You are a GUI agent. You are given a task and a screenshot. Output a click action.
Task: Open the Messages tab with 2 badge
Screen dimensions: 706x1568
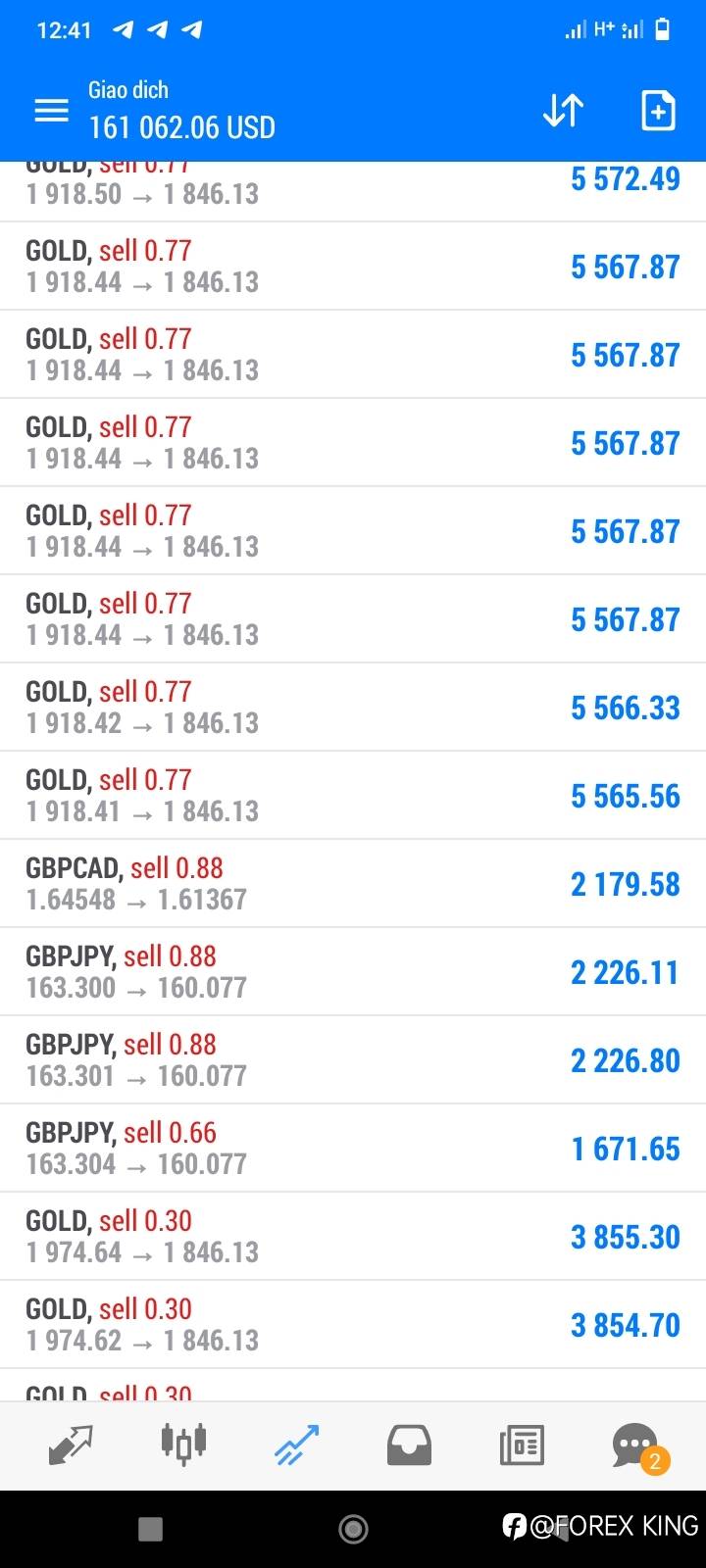636,1445
